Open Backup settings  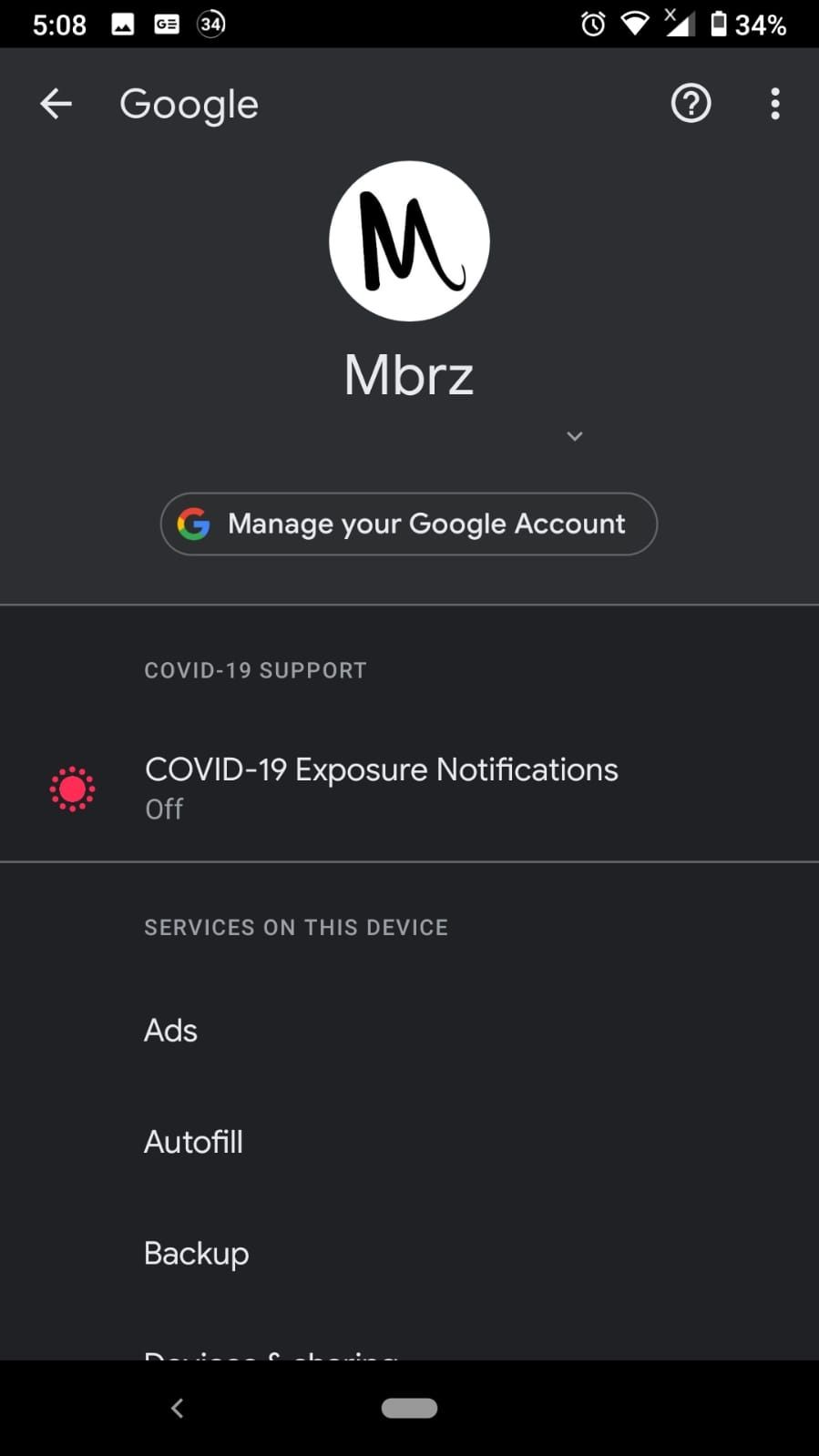point(196,1253)
